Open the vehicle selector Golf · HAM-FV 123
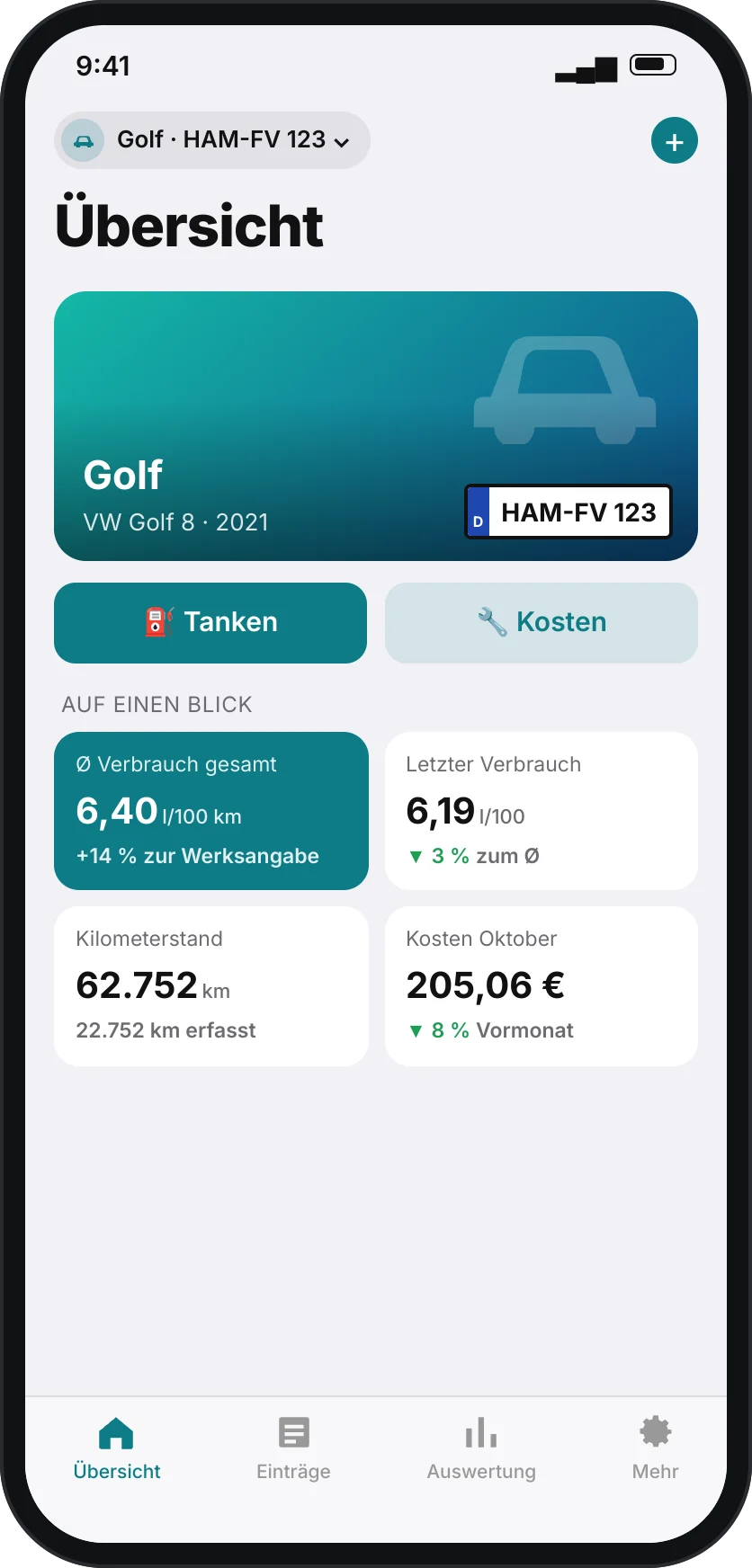752x1568 pixels. [x=212, y=140]
